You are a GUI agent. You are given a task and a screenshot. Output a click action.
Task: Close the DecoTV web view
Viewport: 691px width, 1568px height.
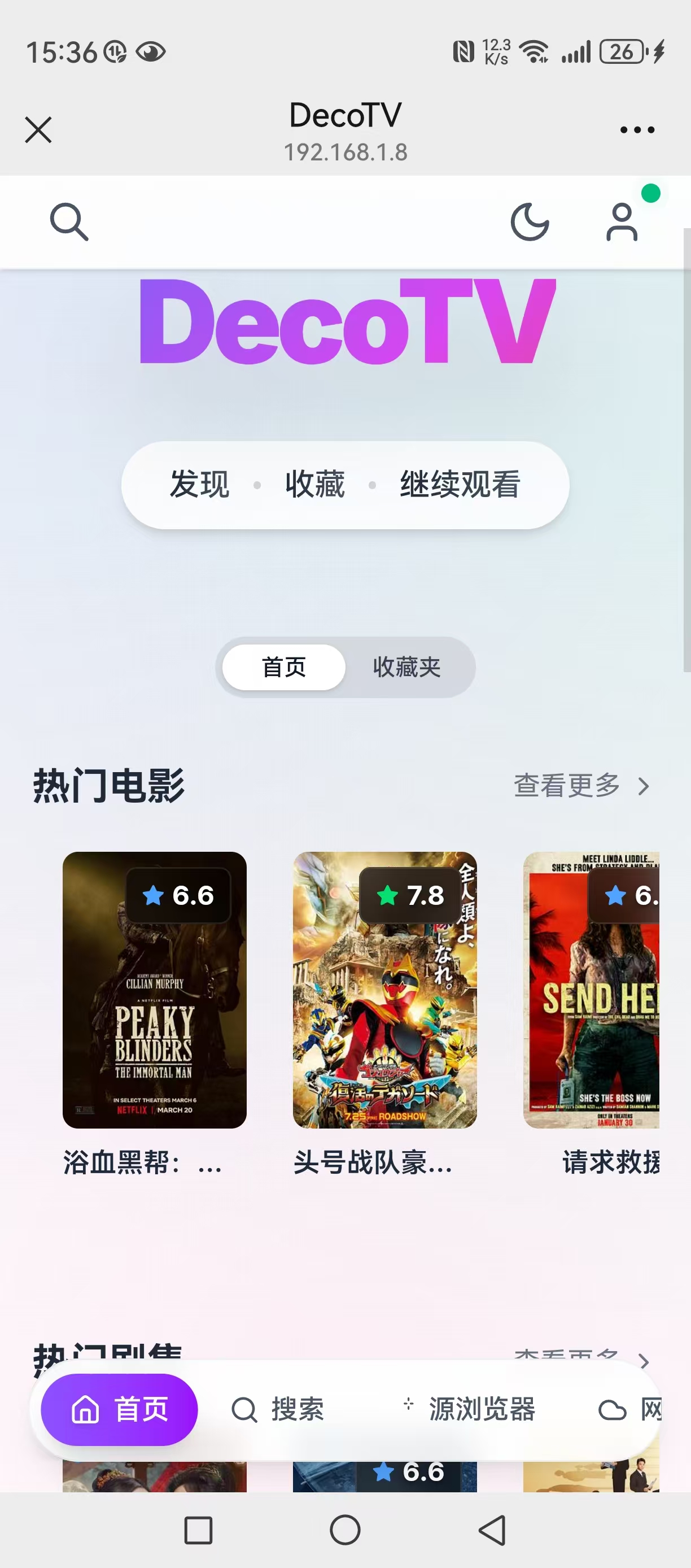coord(38,130)
